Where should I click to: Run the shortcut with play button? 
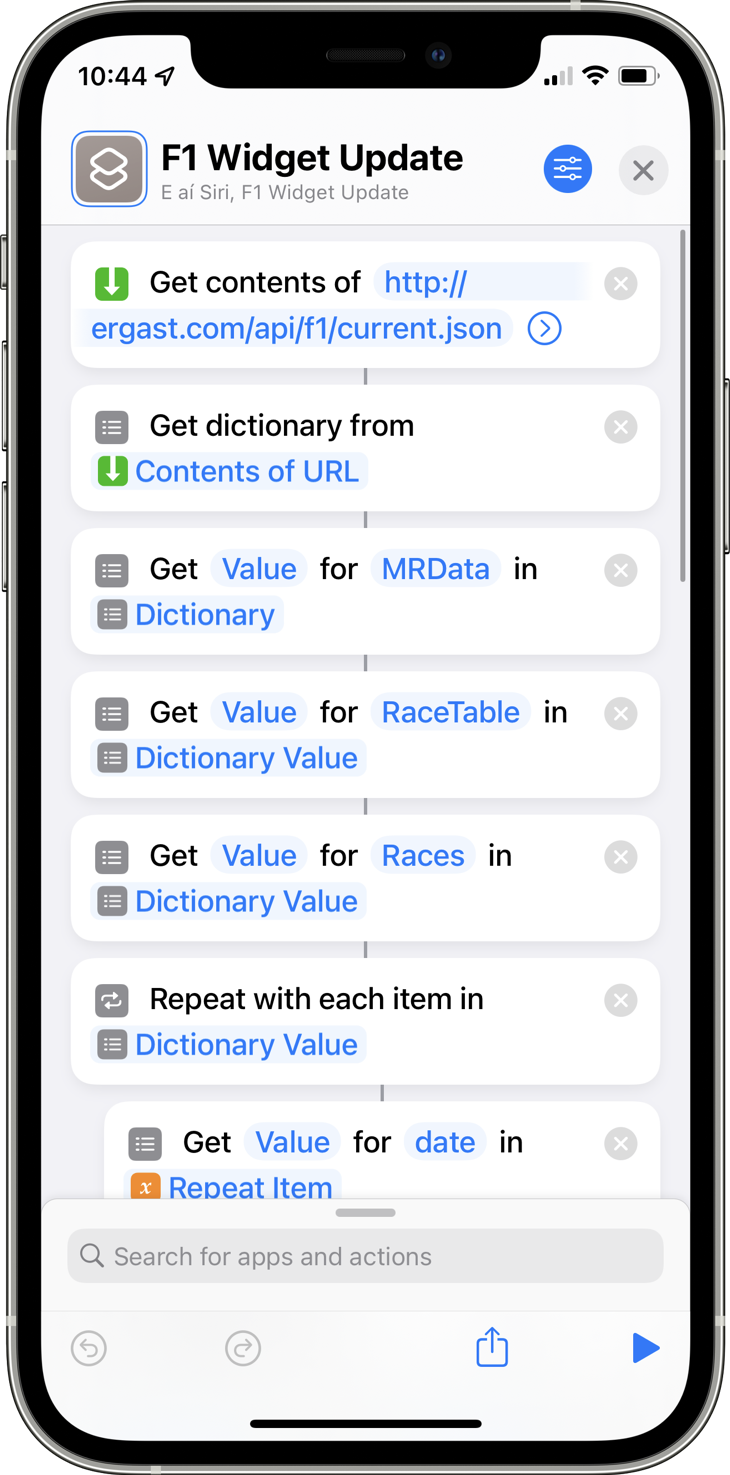(645, 1348)
